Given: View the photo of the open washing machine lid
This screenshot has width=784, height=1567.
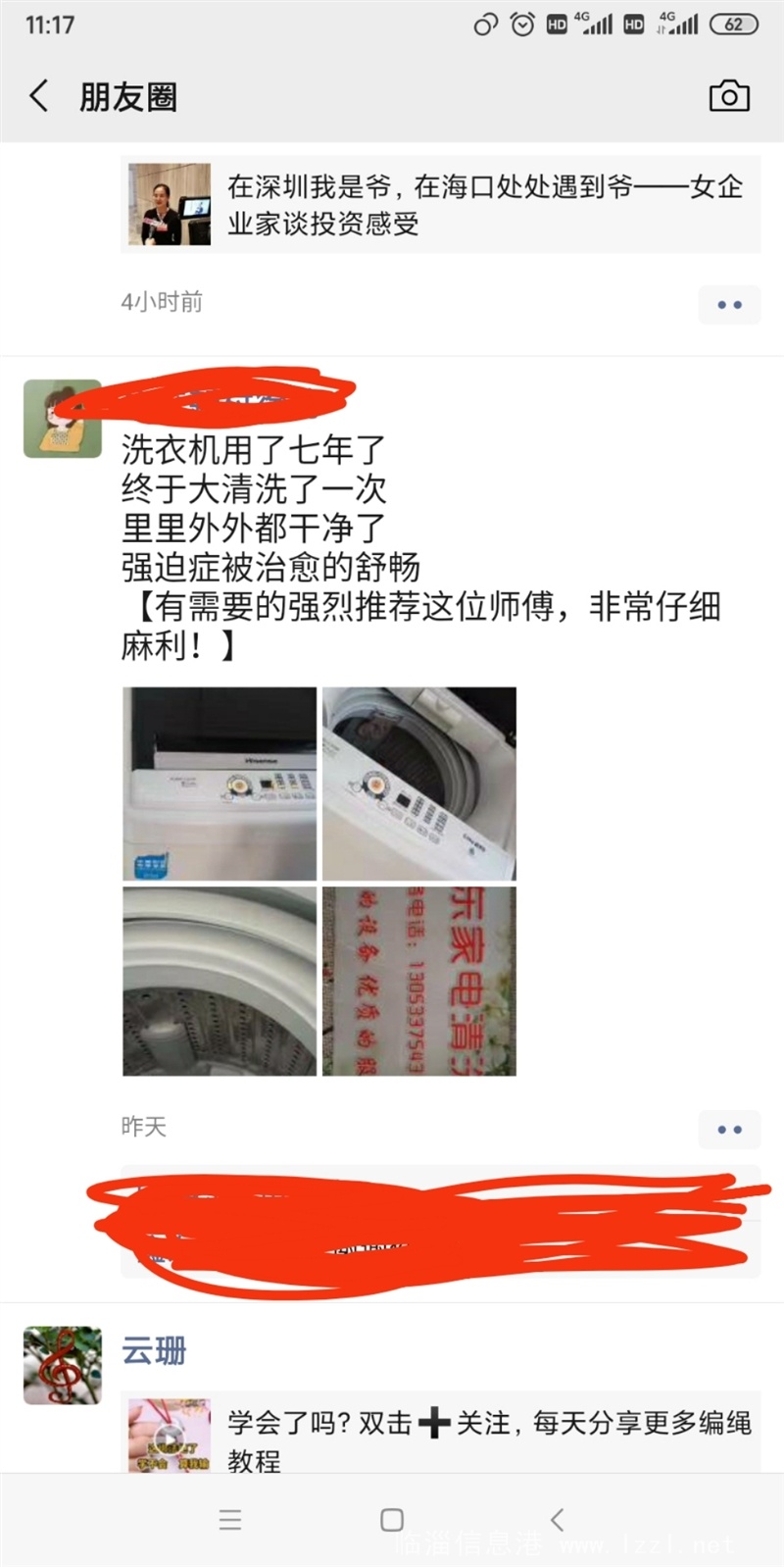Looking at the screenshot, I should coord(419,783).
